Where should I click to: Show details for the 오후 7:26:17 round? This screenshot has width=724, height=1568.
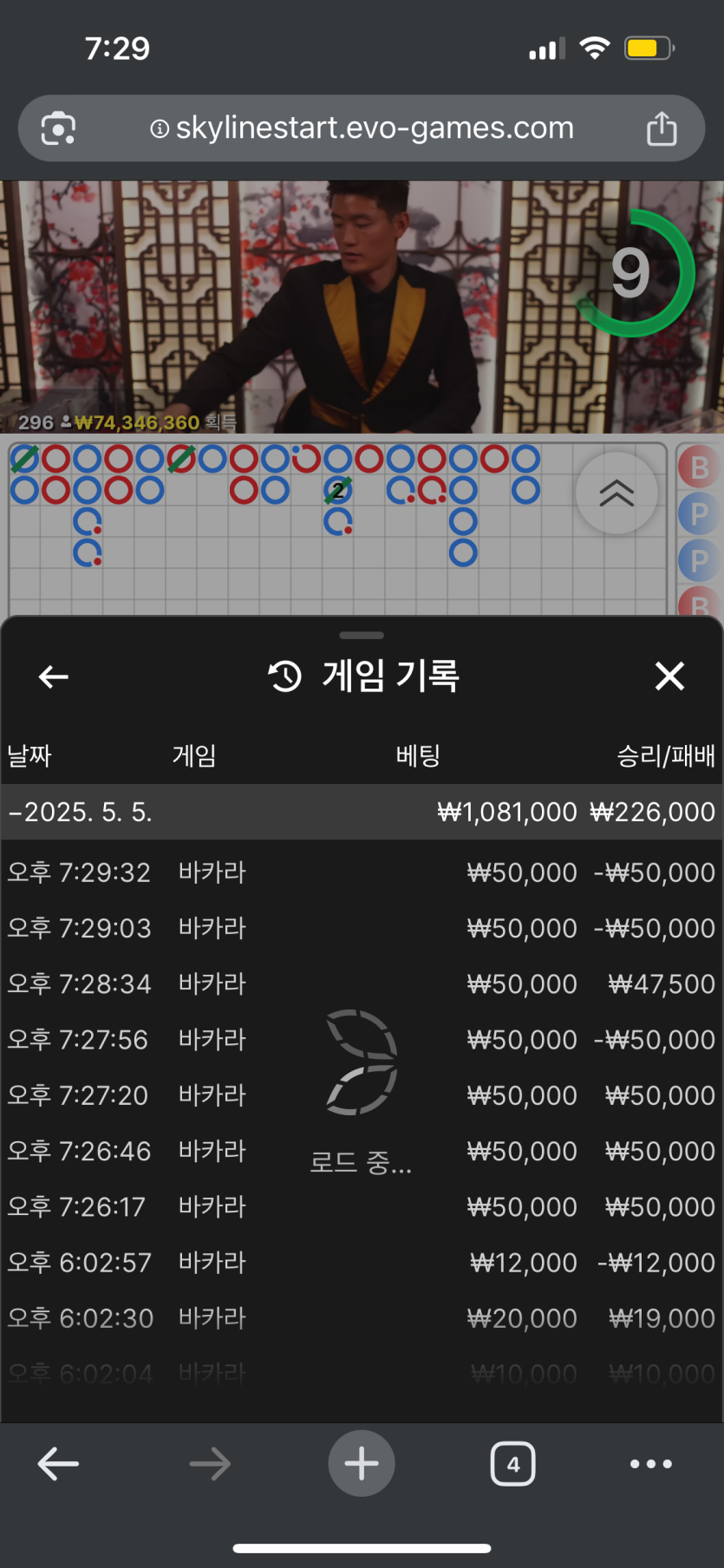(362, 1206)
